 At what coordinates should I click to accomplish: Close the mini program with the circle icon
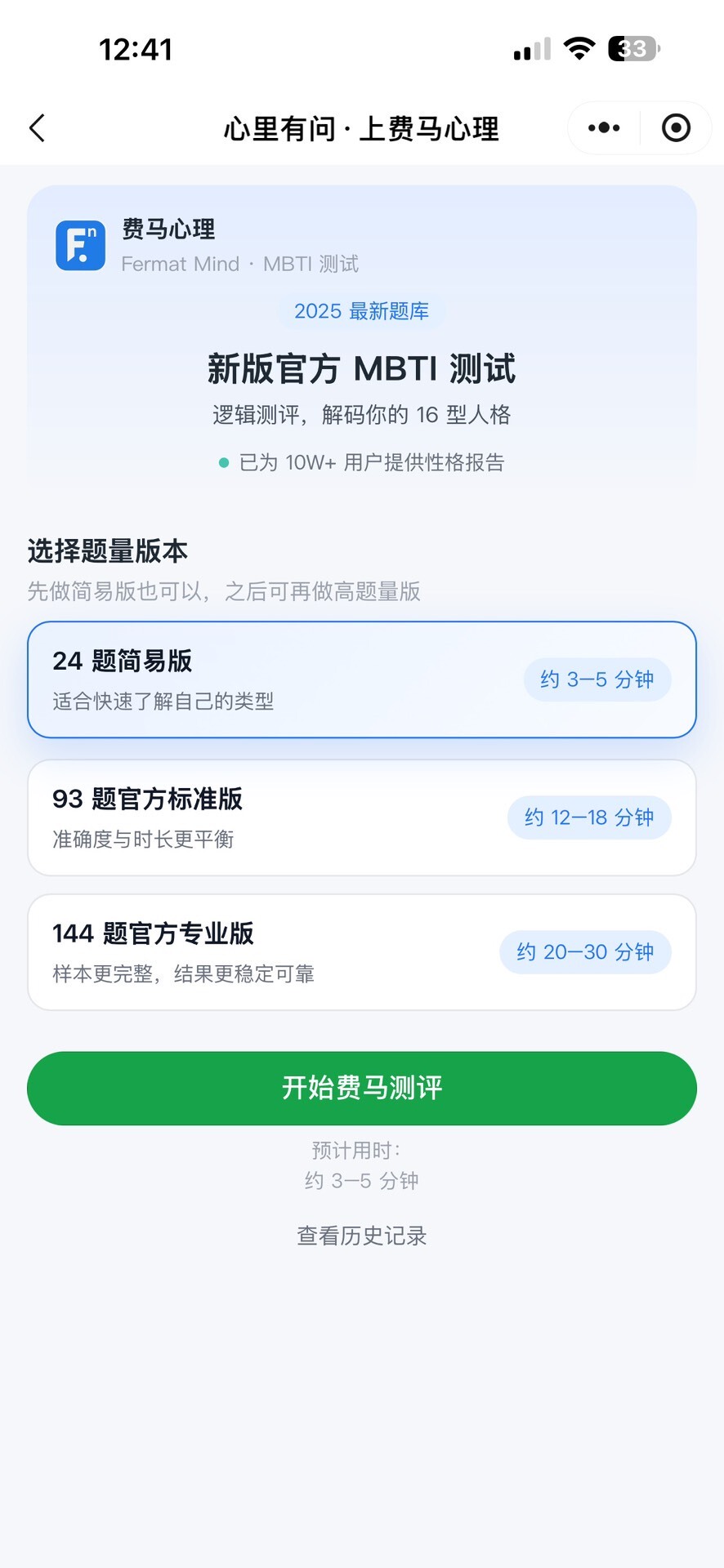676,128
